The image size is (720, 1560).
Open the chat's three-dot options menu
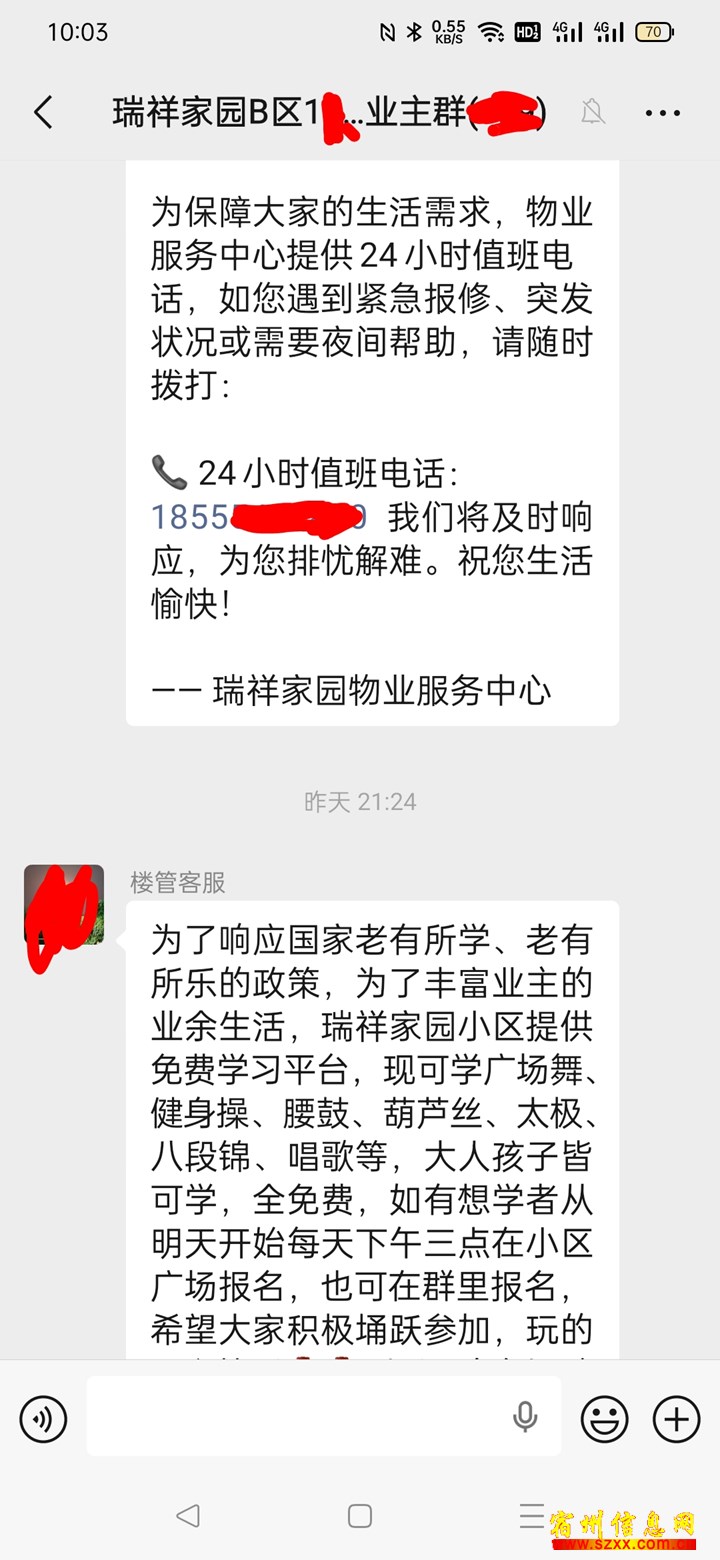click(663, 114)
